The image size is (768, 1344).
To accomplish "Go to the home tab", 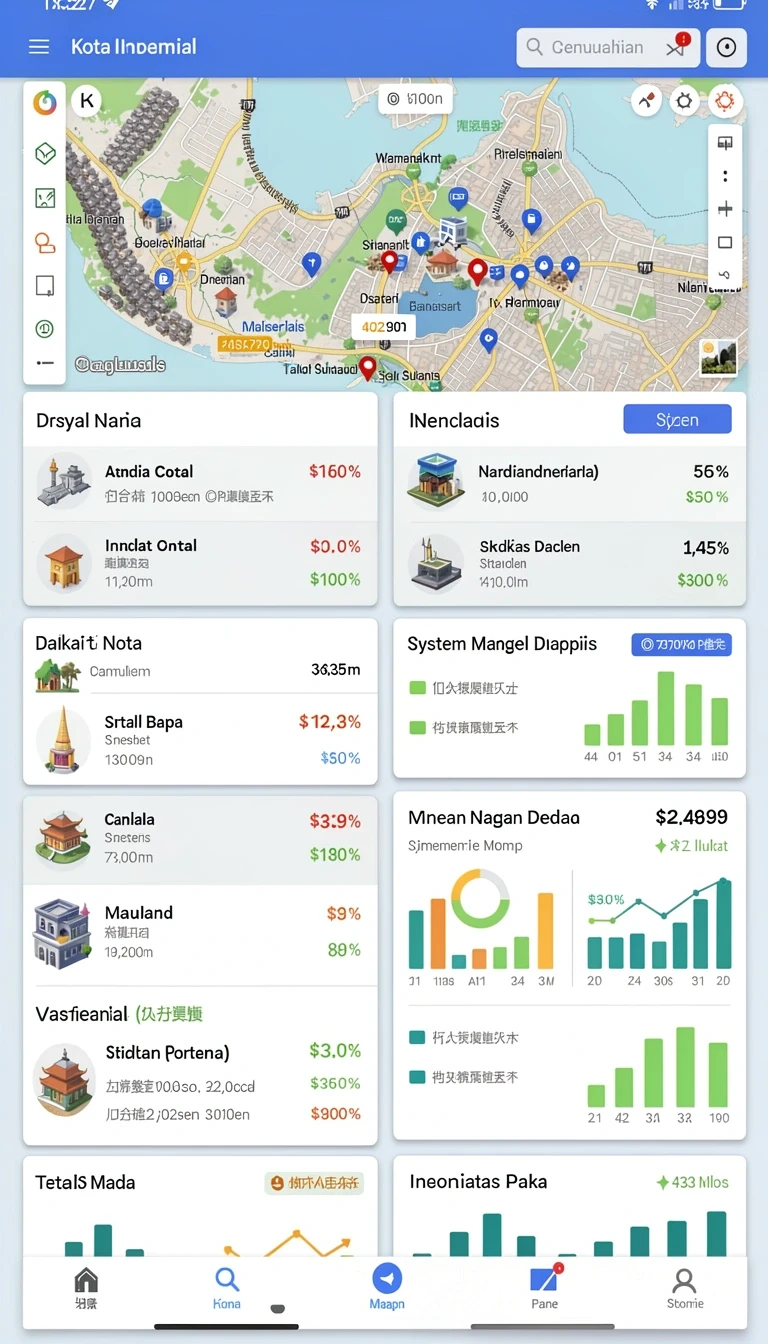I will pyautogui.click(x=87, y=1287).
